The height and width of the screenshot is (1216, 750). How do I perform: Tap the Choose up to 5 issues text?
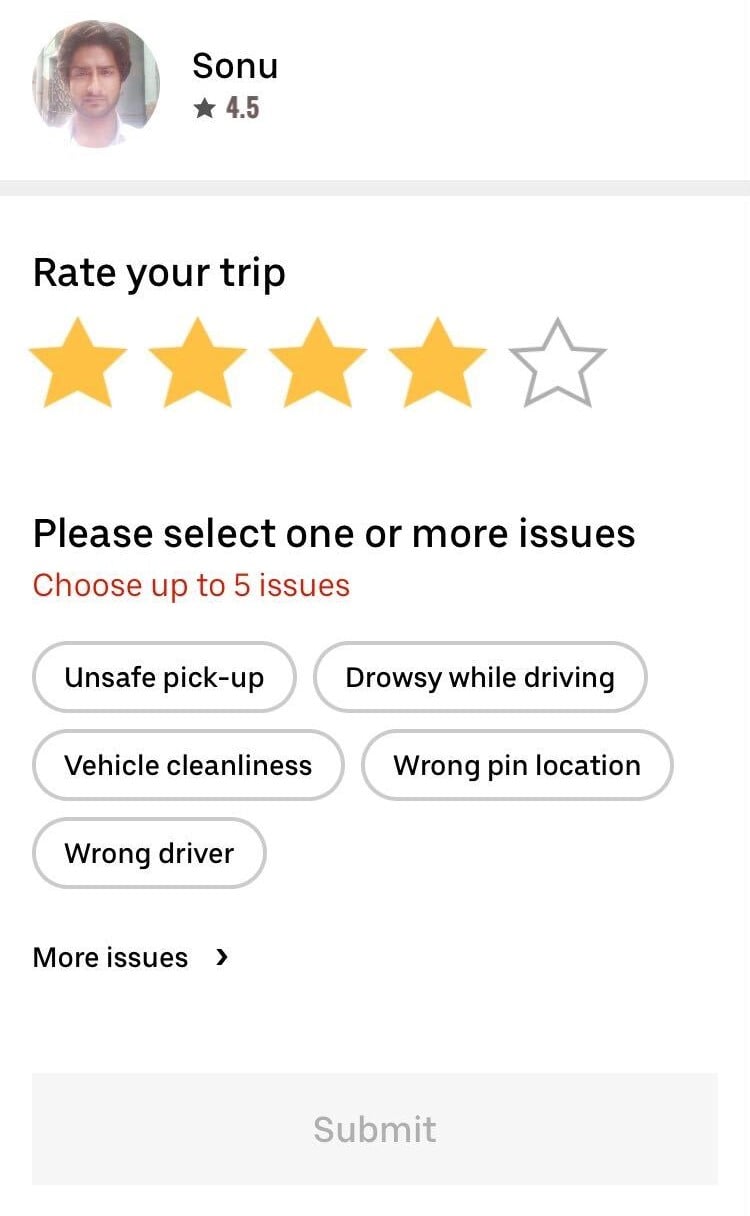click(x=190, y=585)
